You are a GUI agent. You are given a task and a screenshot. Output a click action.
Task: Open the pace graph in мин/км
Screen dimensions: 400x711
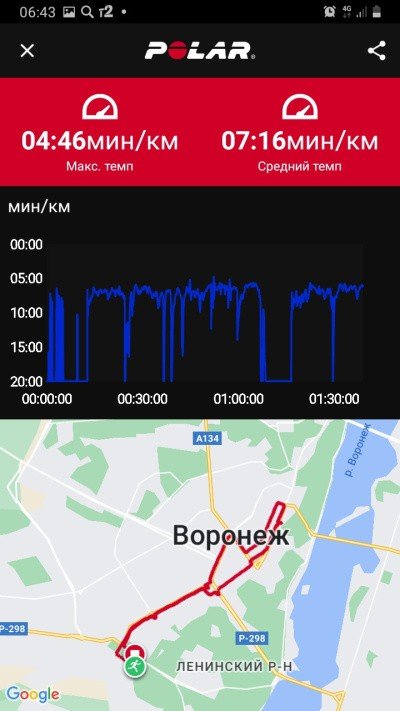(200, 313)
